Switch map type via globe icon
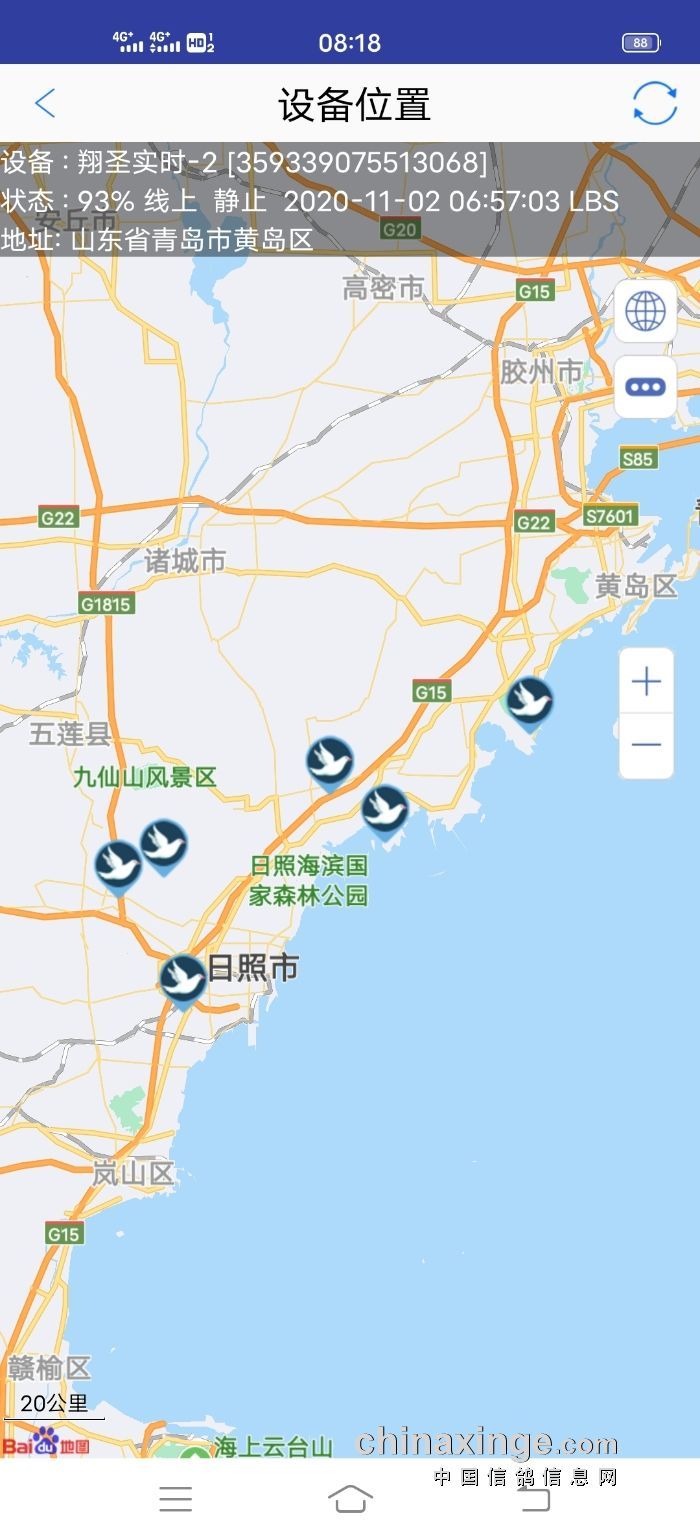This screenshot has height=1540, width=700. click(x=645, y=311)
